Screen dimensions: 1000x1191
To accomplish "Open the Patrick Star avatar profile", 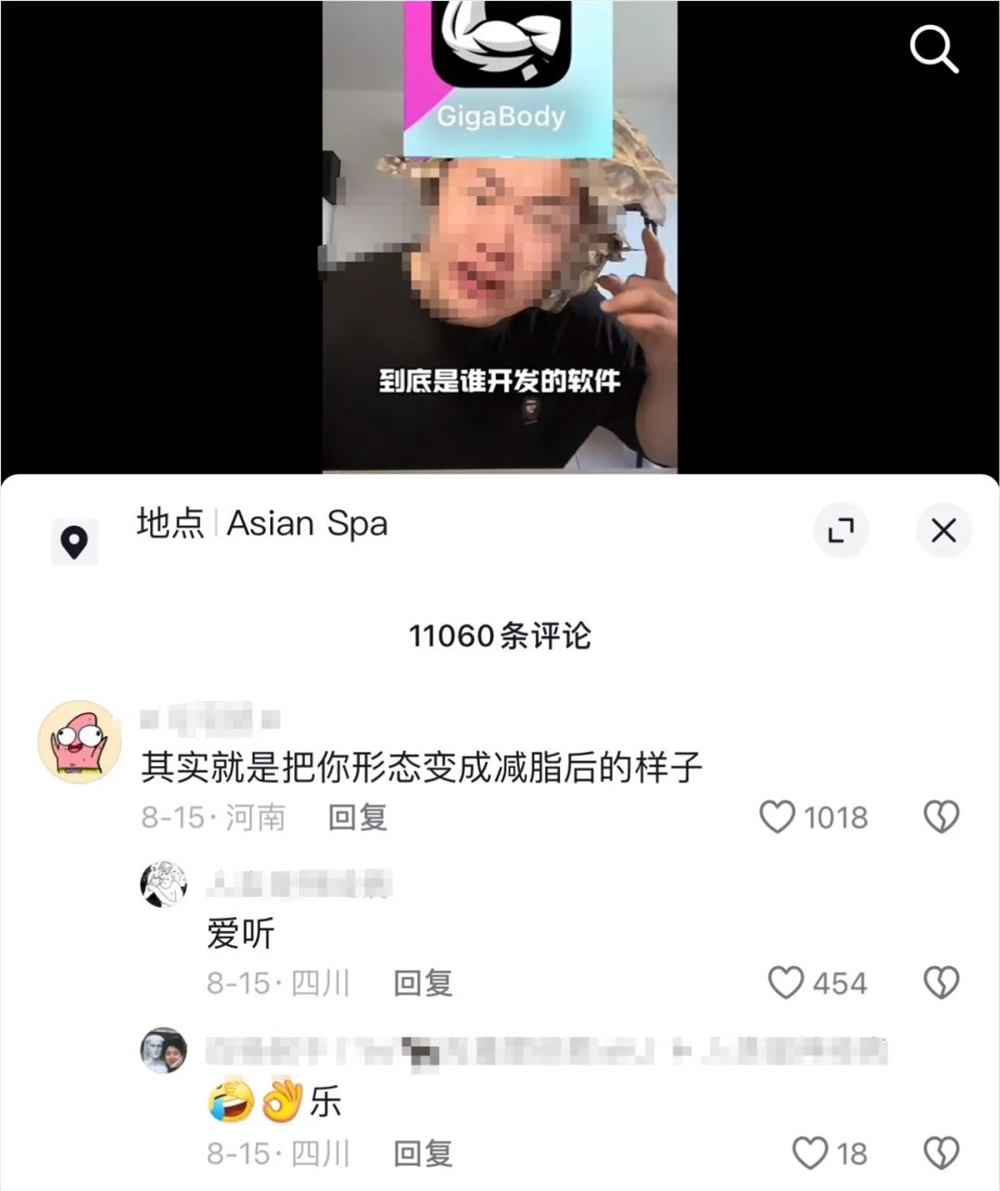I will point(79,740).
